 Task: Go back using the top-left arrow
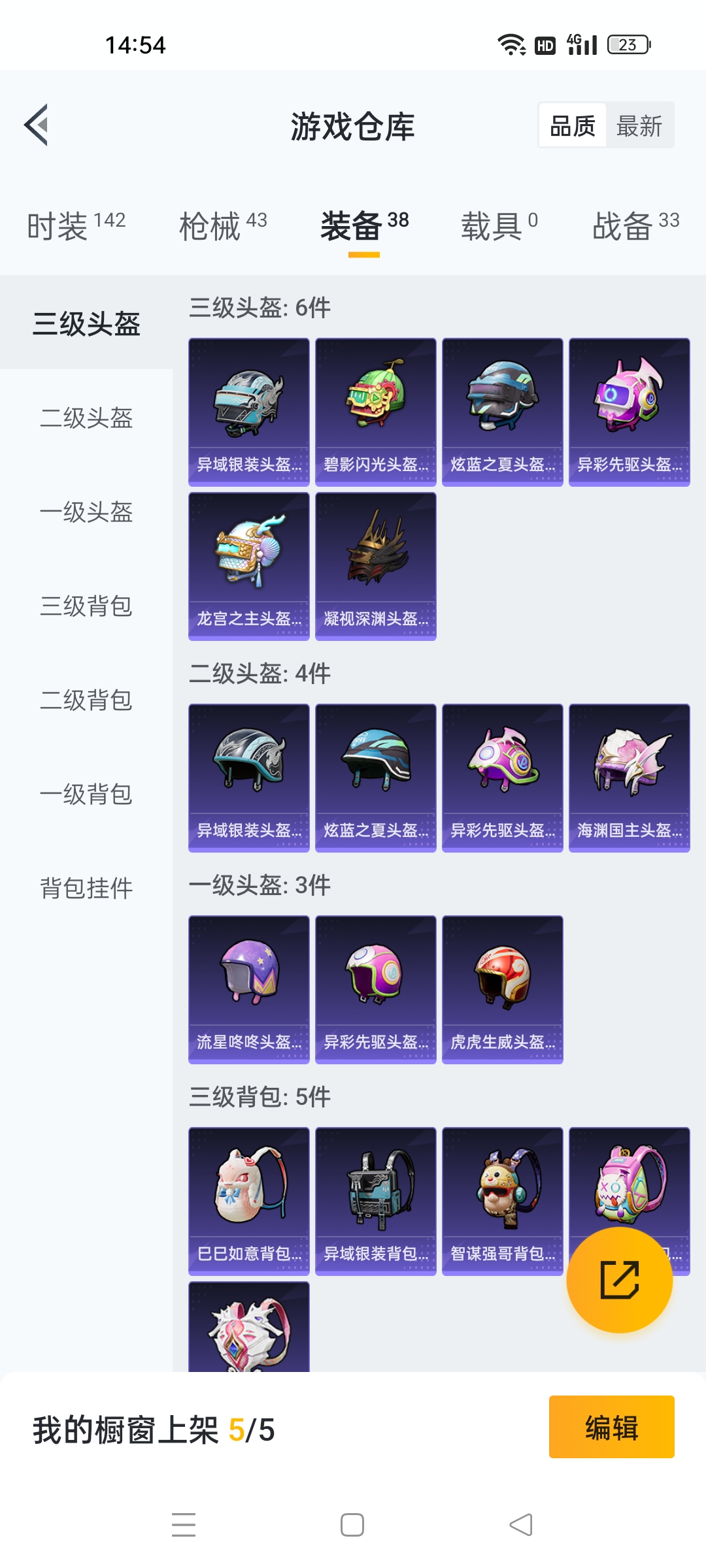click(37, 125)
